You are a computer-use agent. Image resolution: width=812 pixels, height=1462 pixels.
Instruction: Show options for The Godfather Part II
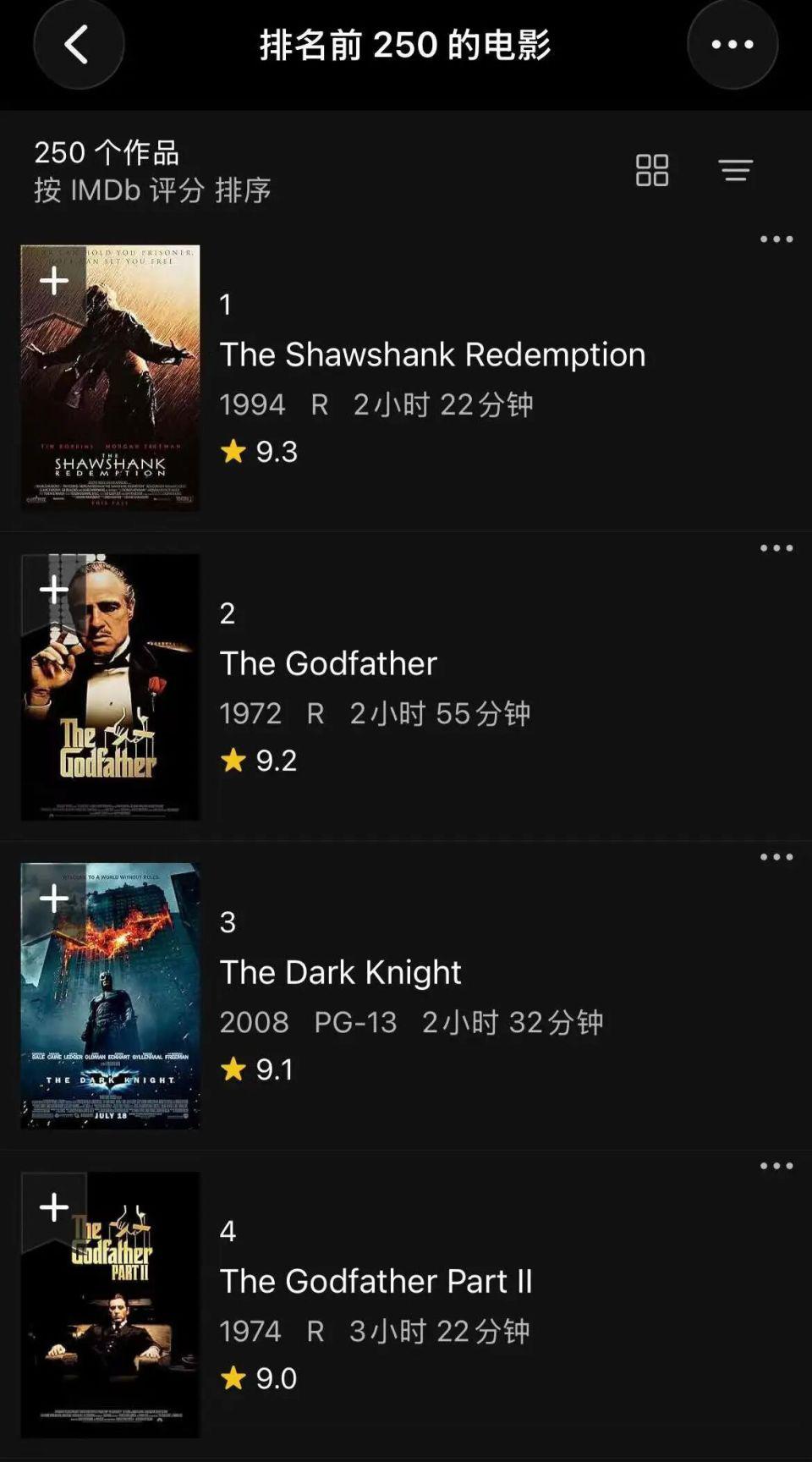pos(776,1166)
